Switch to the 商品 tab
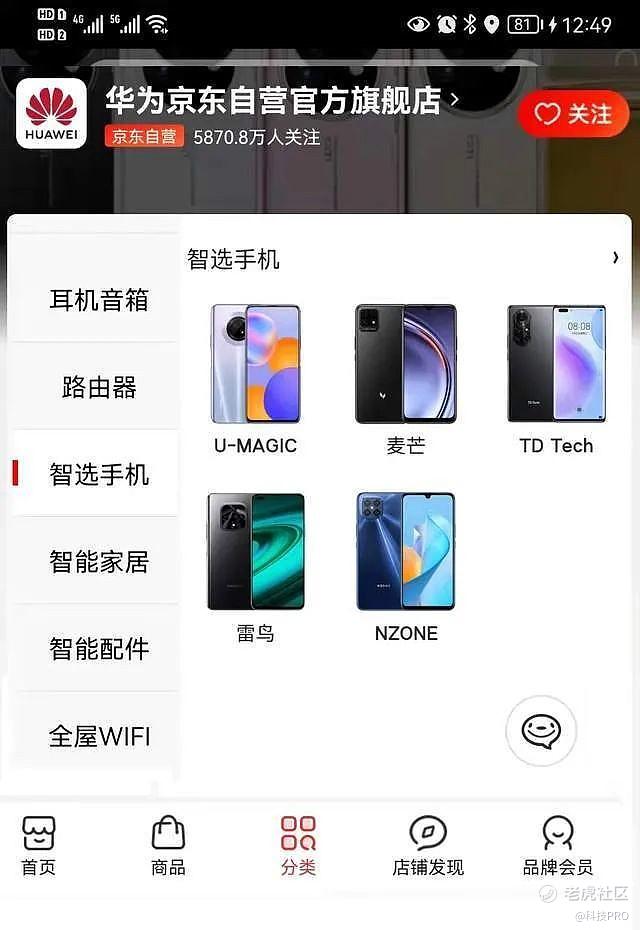640x930 pixels. point(168,846)
